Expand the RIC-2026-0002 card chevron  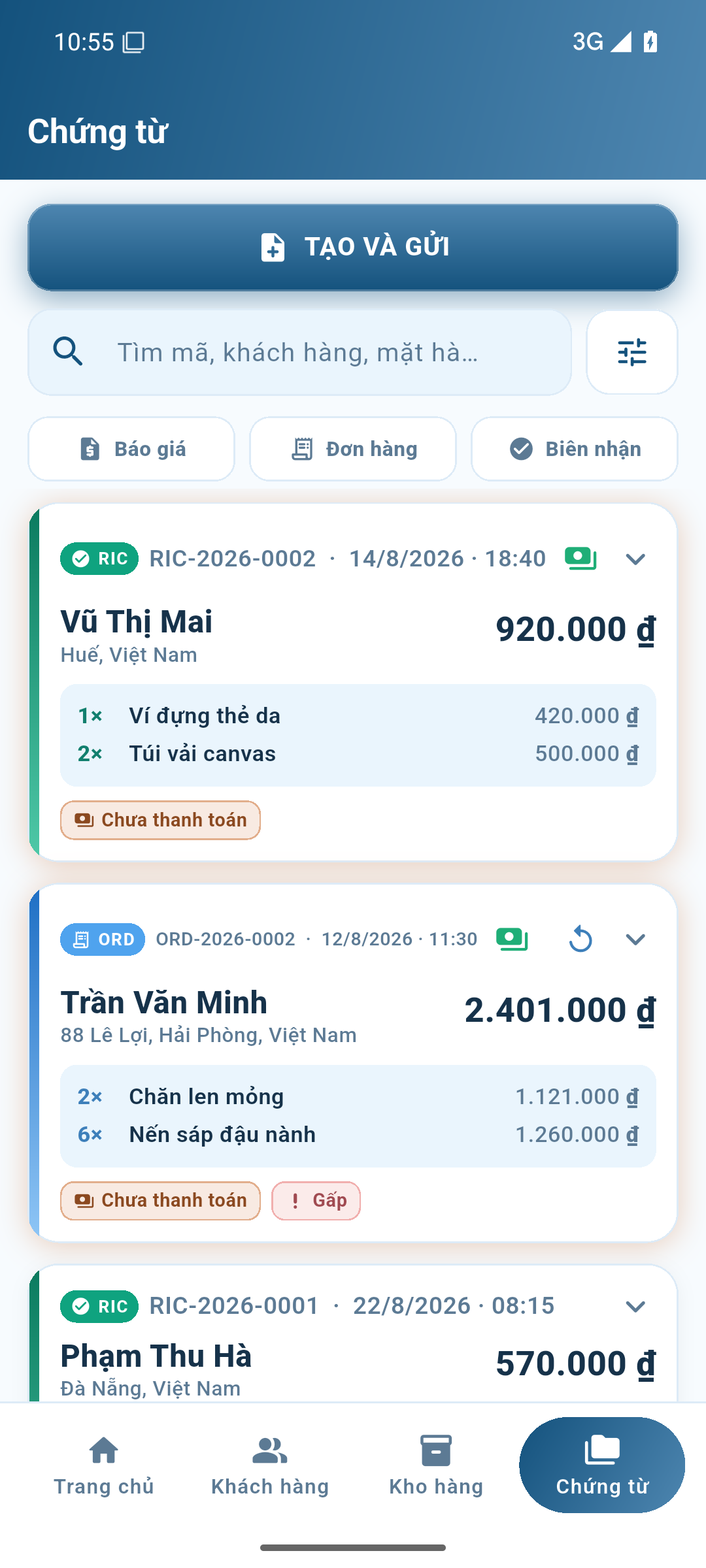(635, 559)
